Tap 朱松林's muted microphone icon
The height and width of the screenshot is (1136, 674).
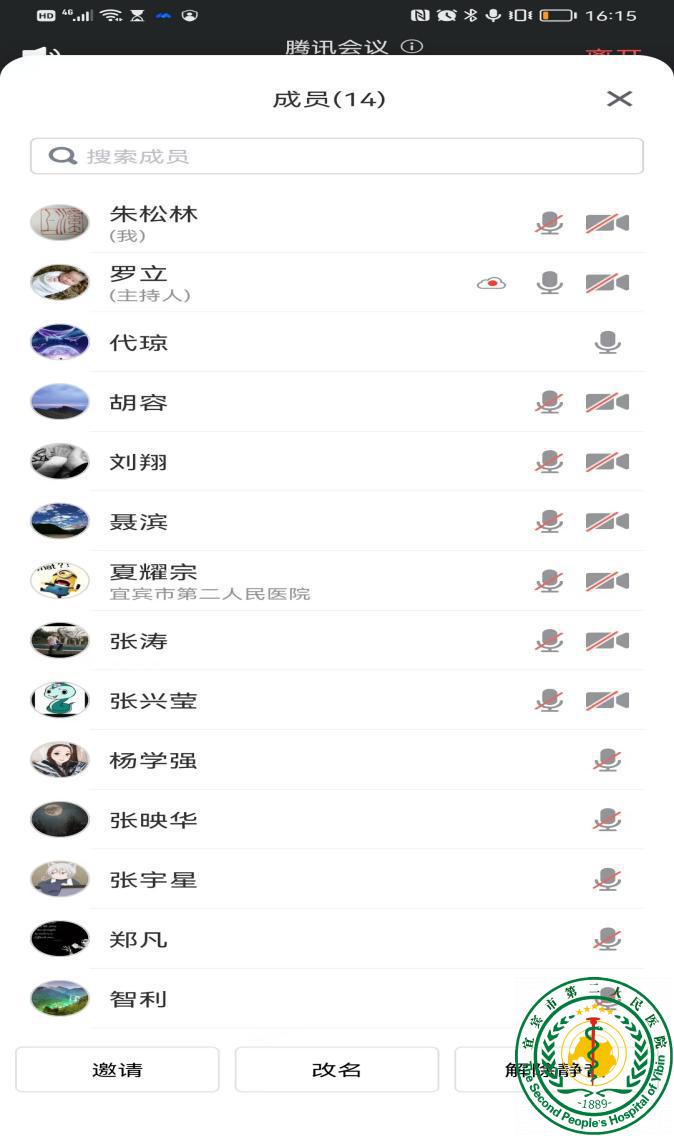click(548, 223)
